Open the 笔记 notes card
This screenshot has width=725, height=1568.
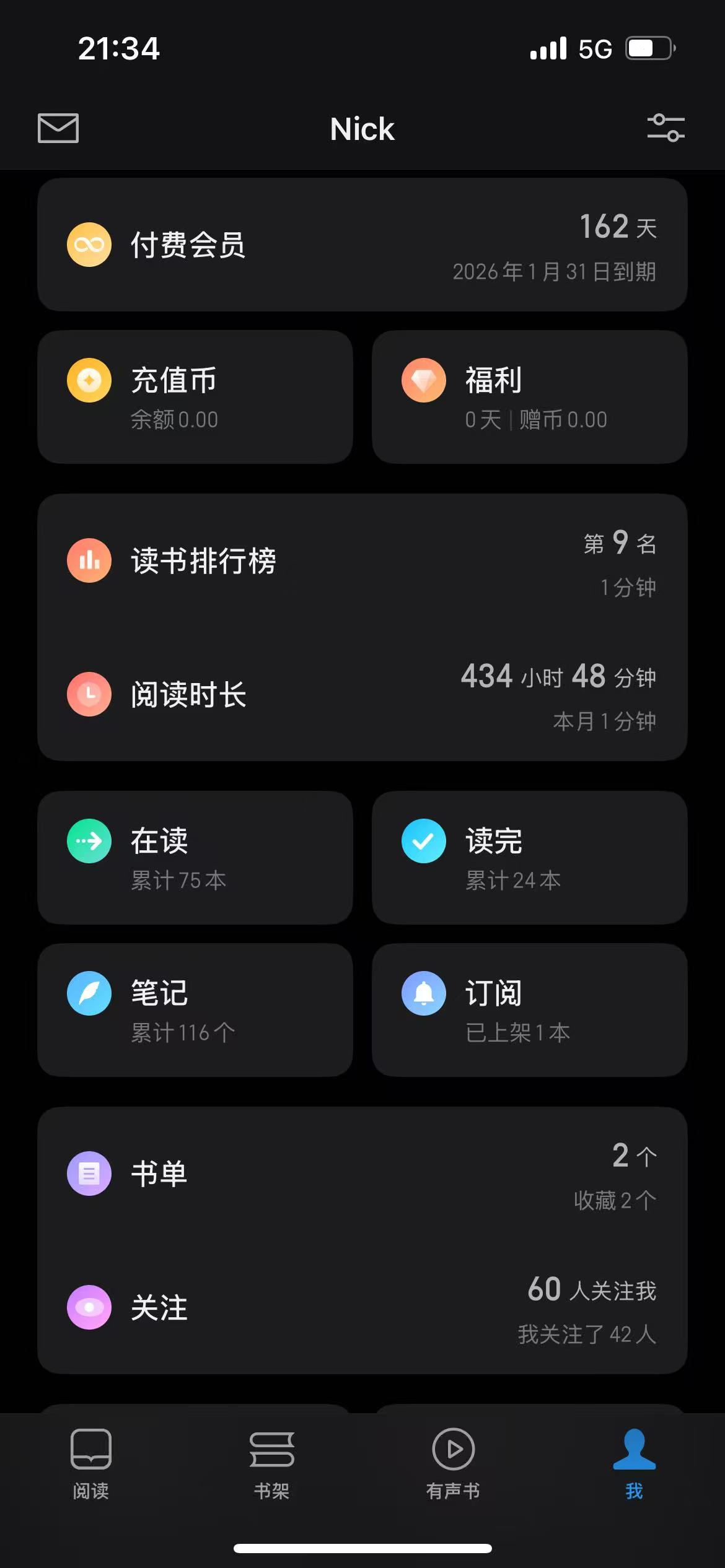point(195,1010)
